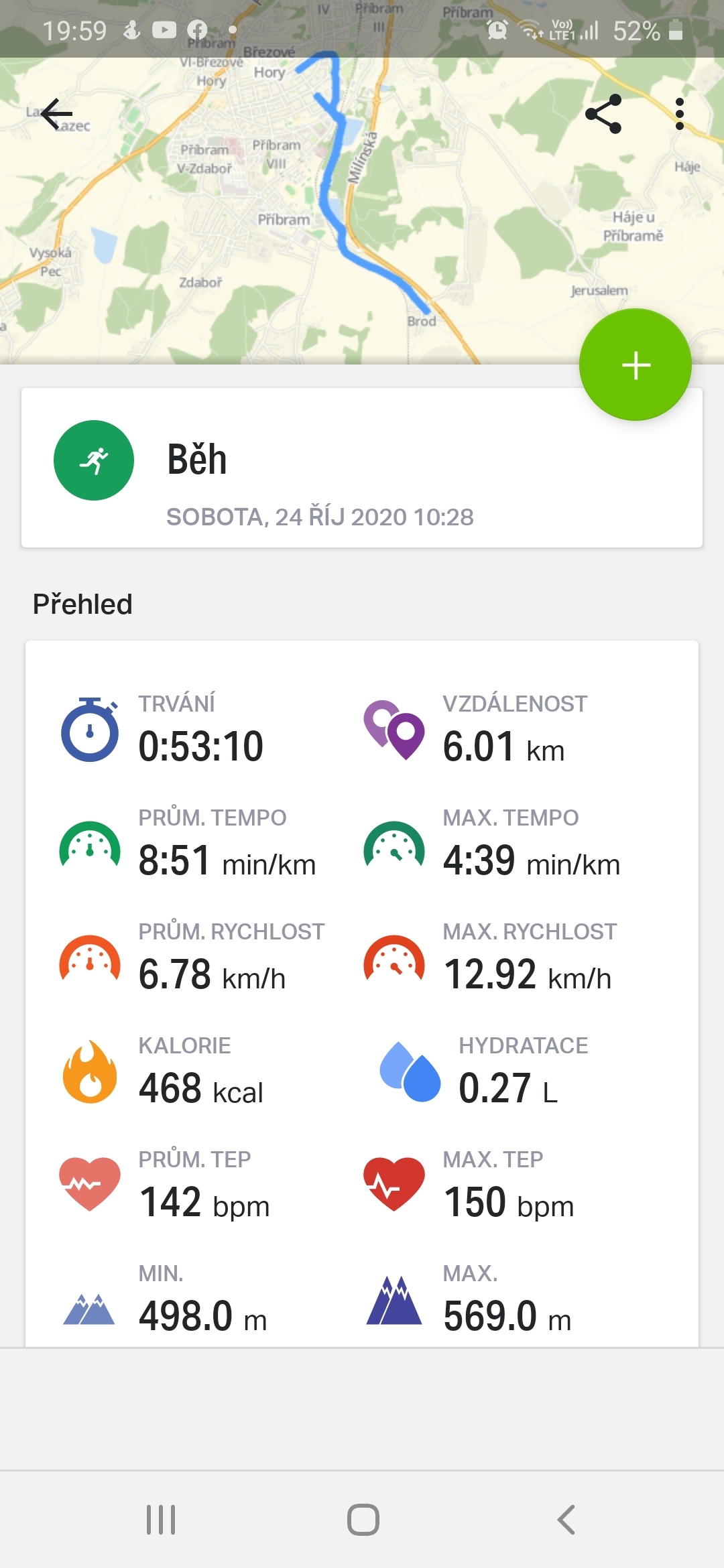Go back using the top-left arrow
Viewport: 724px width, 1568px height.
point(57,114)
